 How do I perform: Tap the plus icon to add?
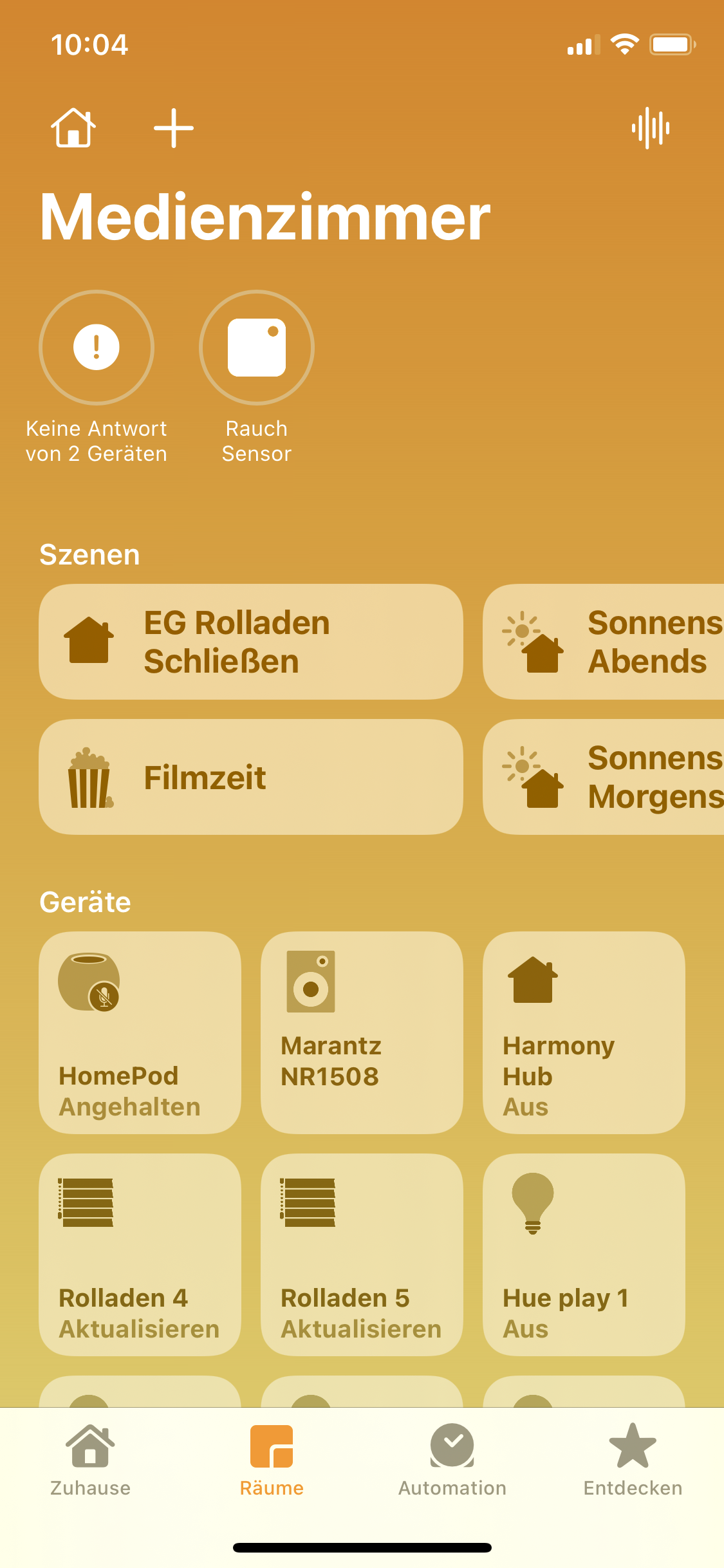[174, 128]
